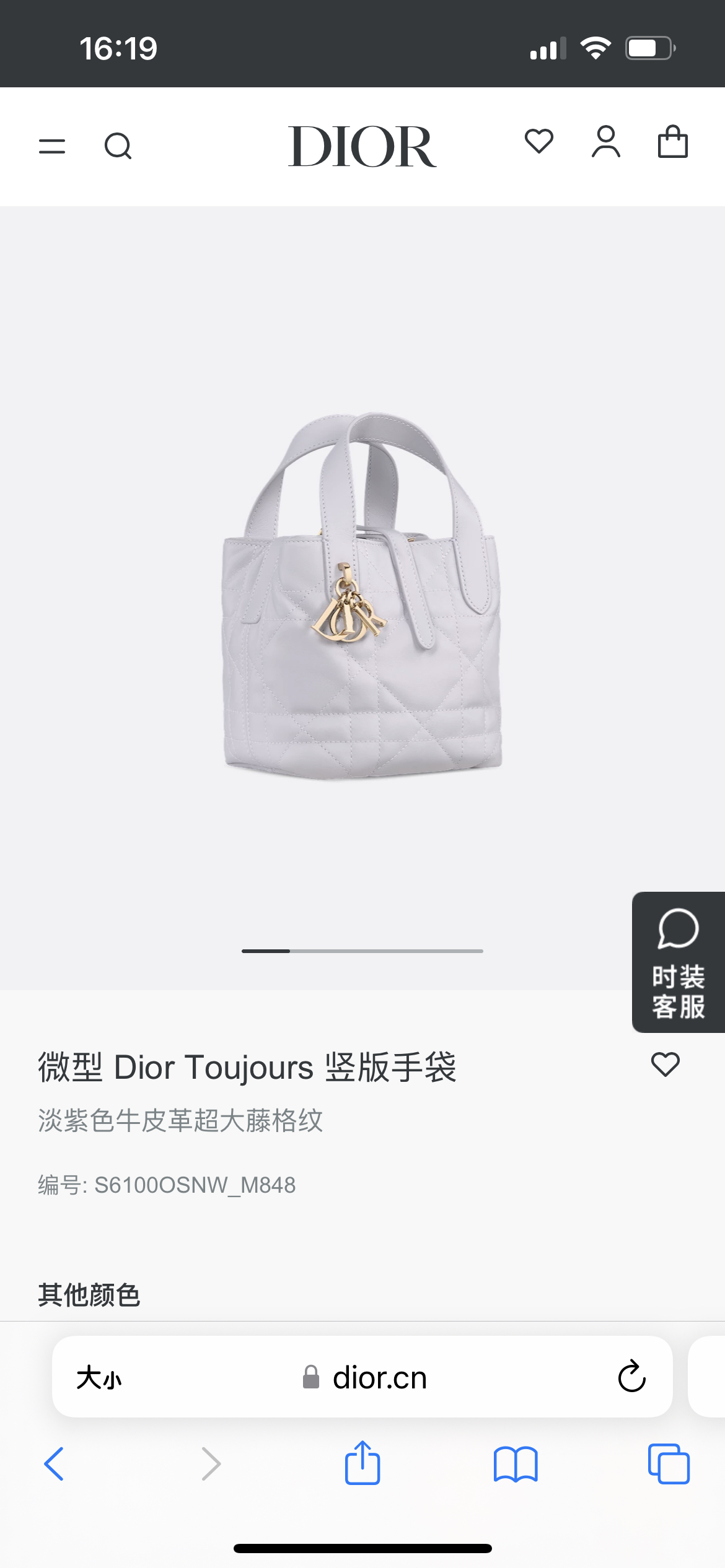Open the wishlist heart in header
Viewport: 725px width, 1568px height.
click(538, 142)
